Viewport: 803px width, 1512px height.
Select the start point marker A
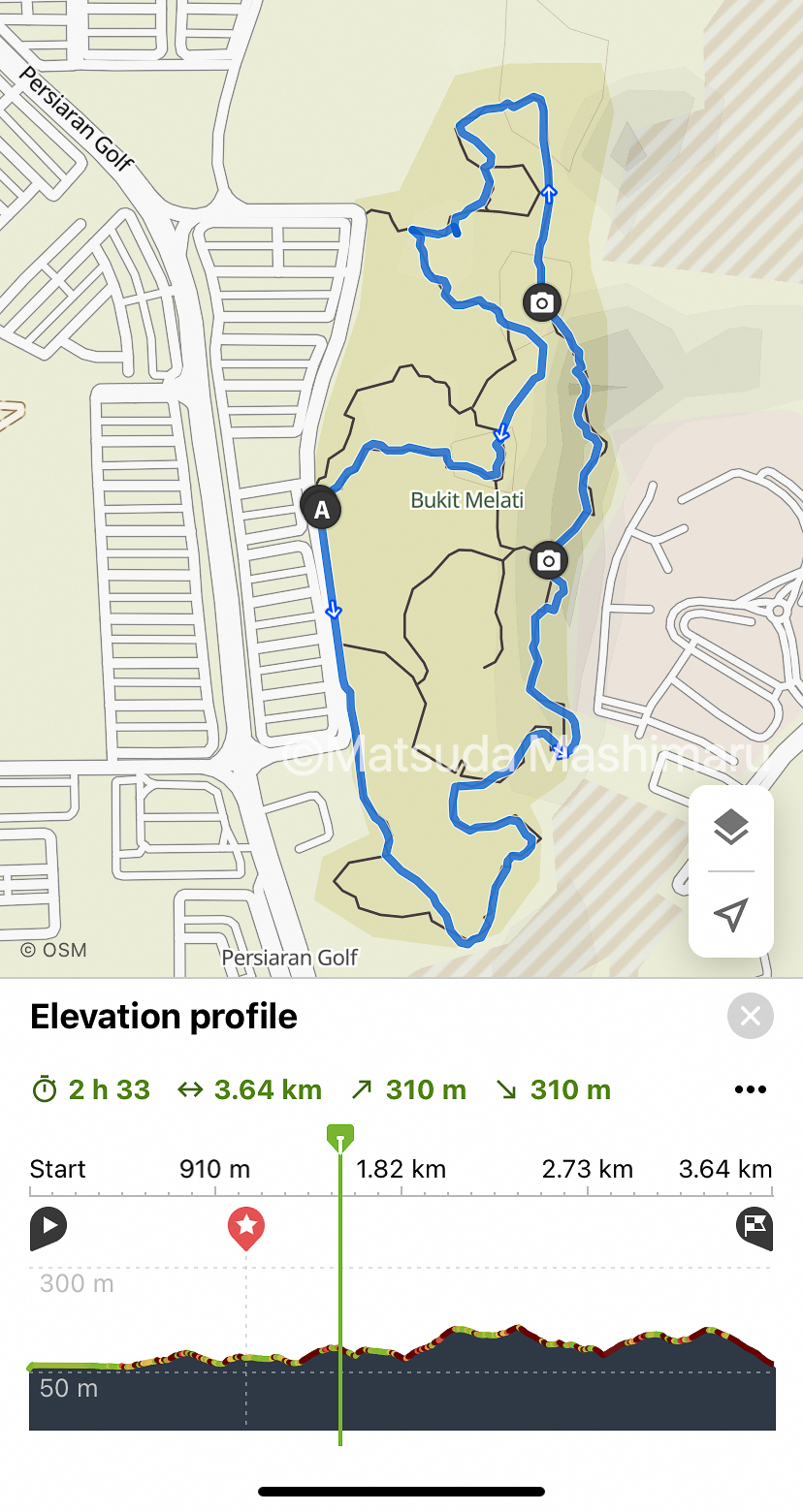pos(321,509)
